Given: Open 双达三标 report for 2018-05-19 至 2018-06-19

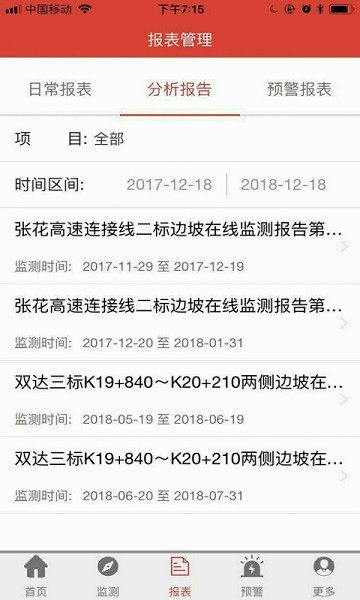Looking at the screenshot, I should tap(180, 399).
